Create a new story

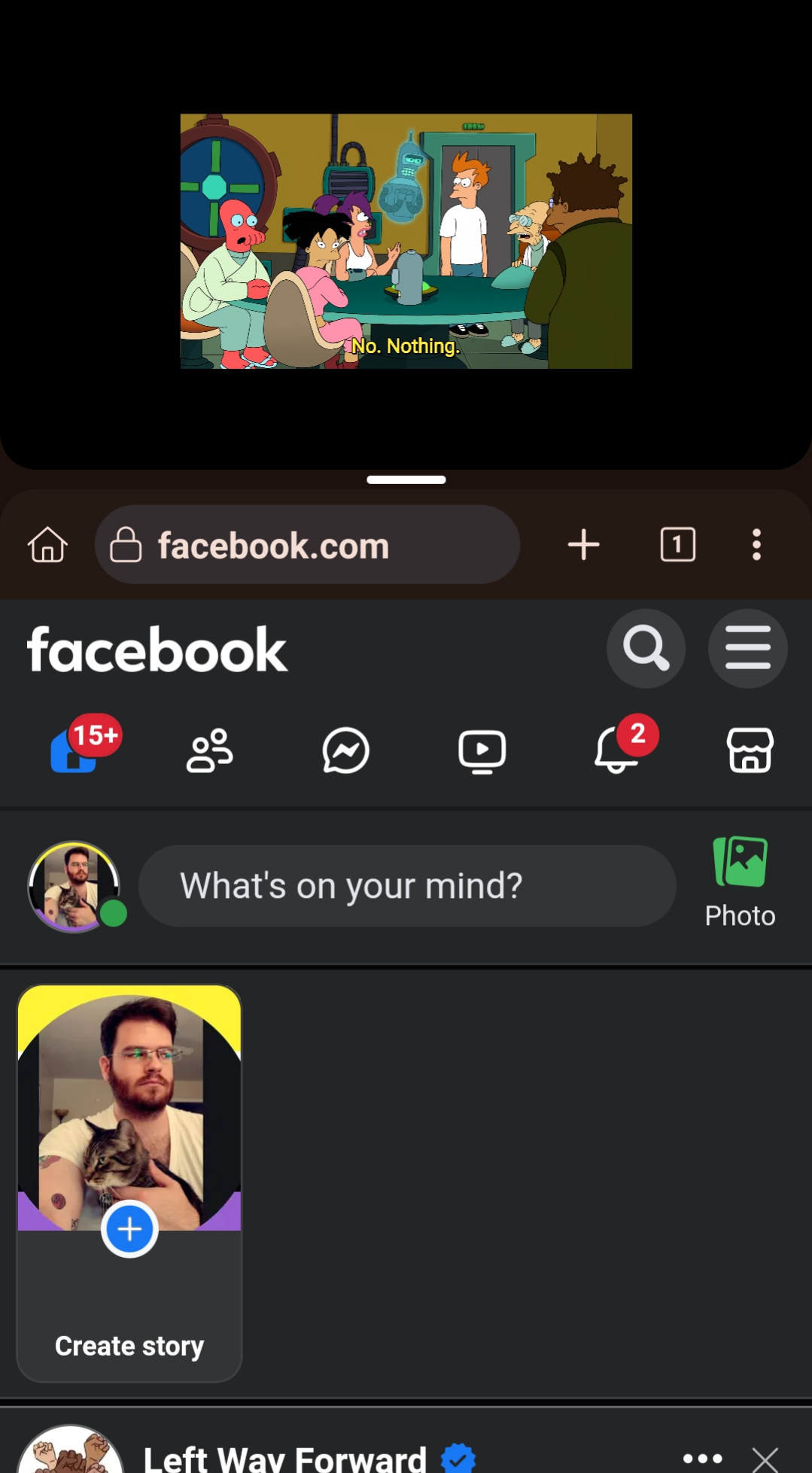pos(129,1229)
